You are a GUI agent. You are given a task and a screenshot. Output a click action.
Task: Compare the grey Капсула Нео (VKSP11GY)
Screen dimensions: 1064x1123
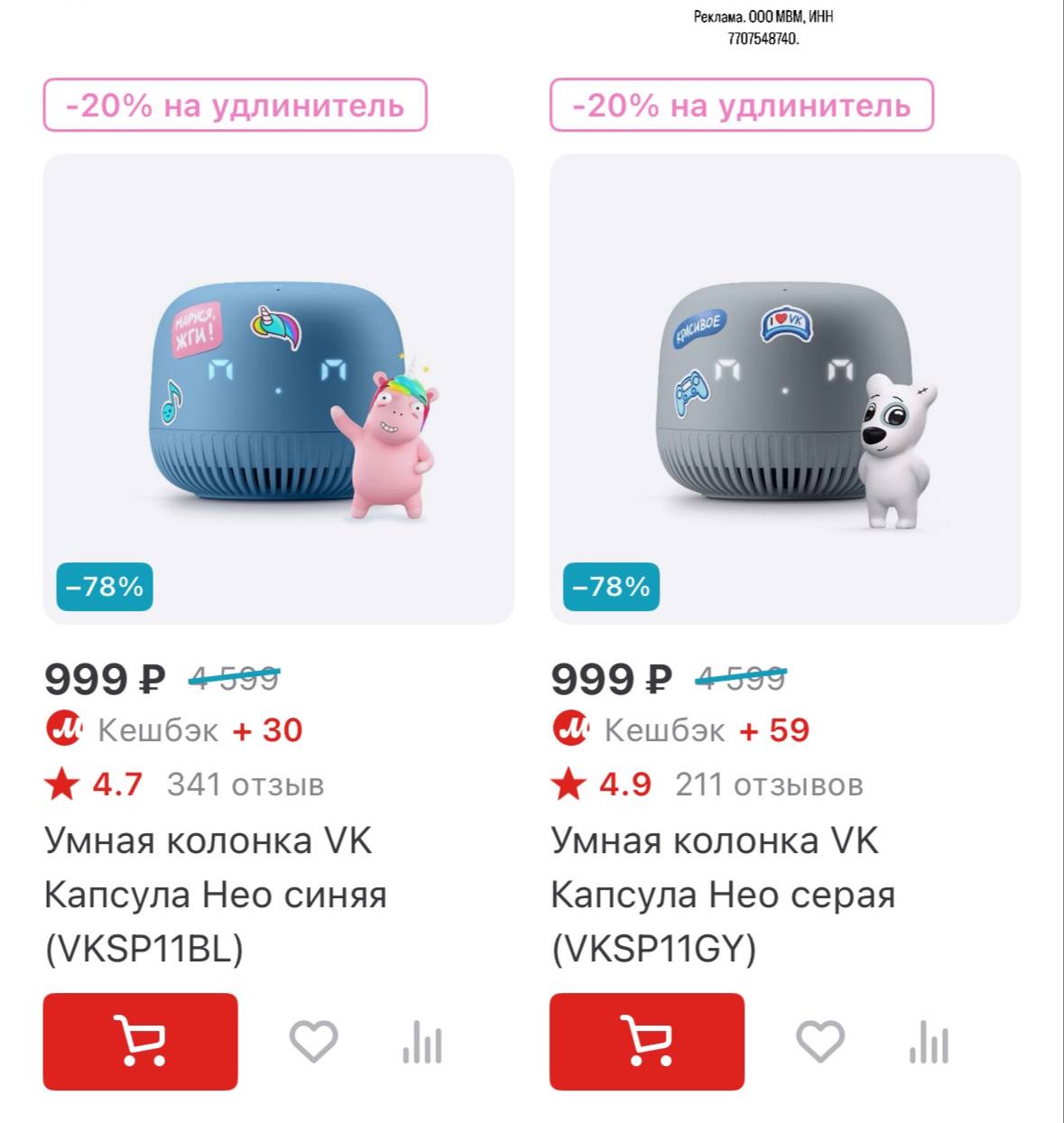(x=929, y=1042)
